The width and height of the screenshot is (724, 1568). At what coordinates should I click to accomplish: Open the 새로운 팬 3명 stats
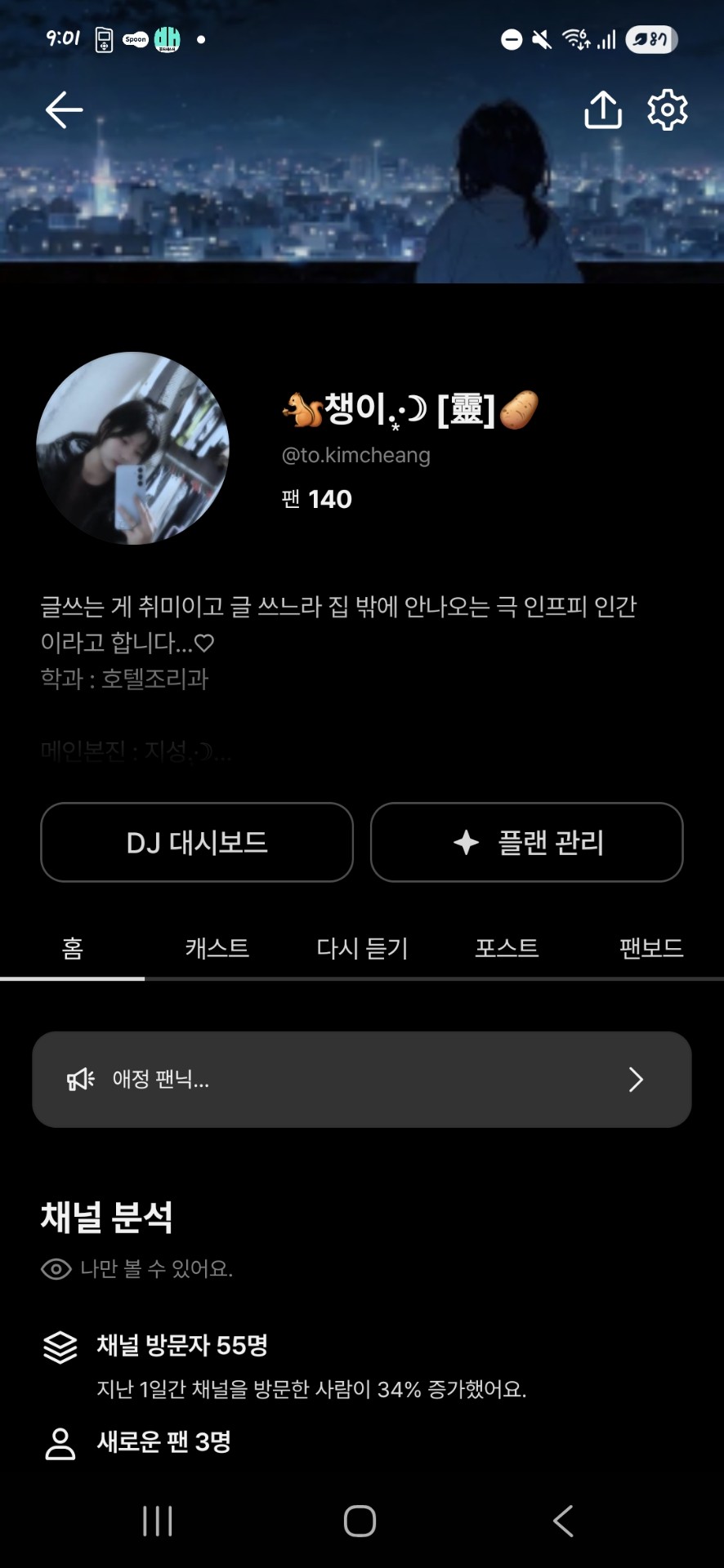pos(163,1442)
